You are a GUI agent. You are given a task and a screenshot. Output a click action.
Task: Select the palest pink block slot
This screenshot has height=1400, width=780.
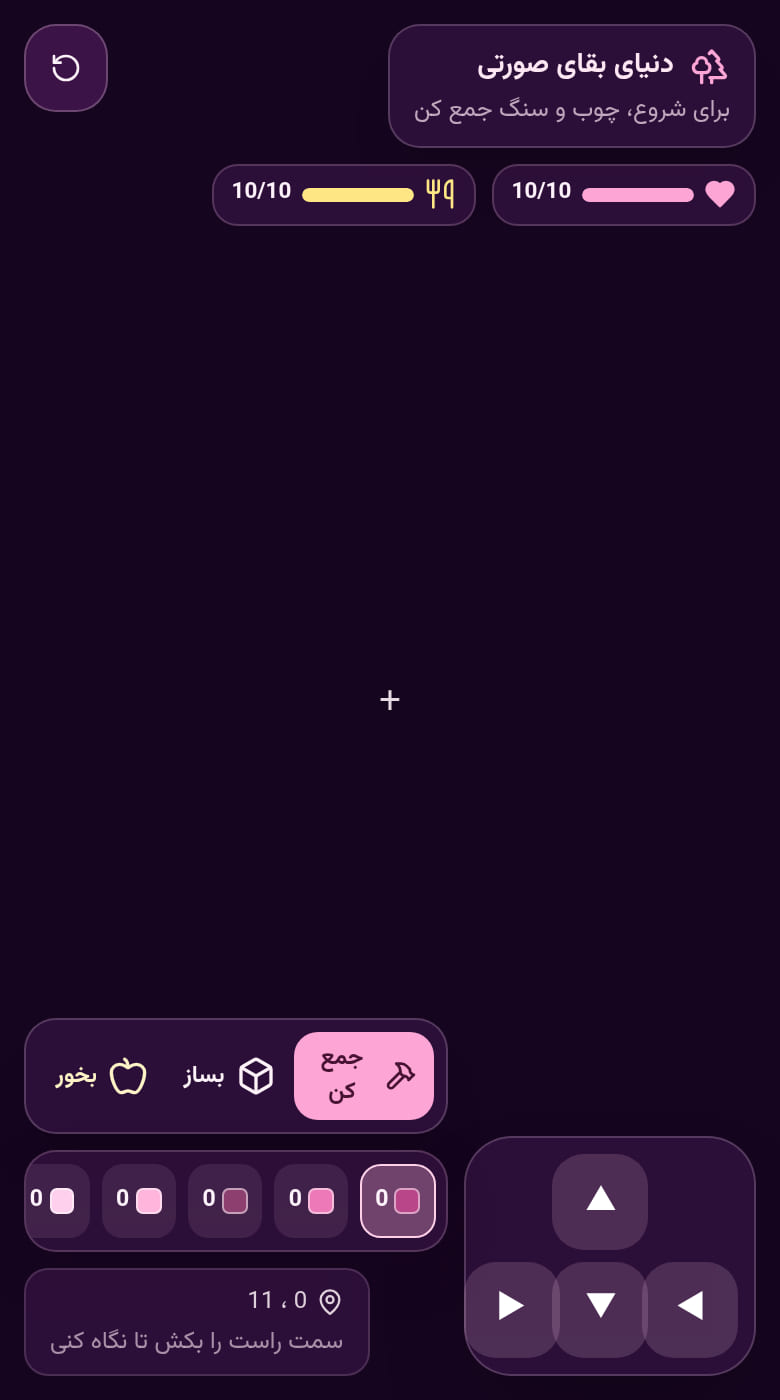click(x=58, y=1201)
